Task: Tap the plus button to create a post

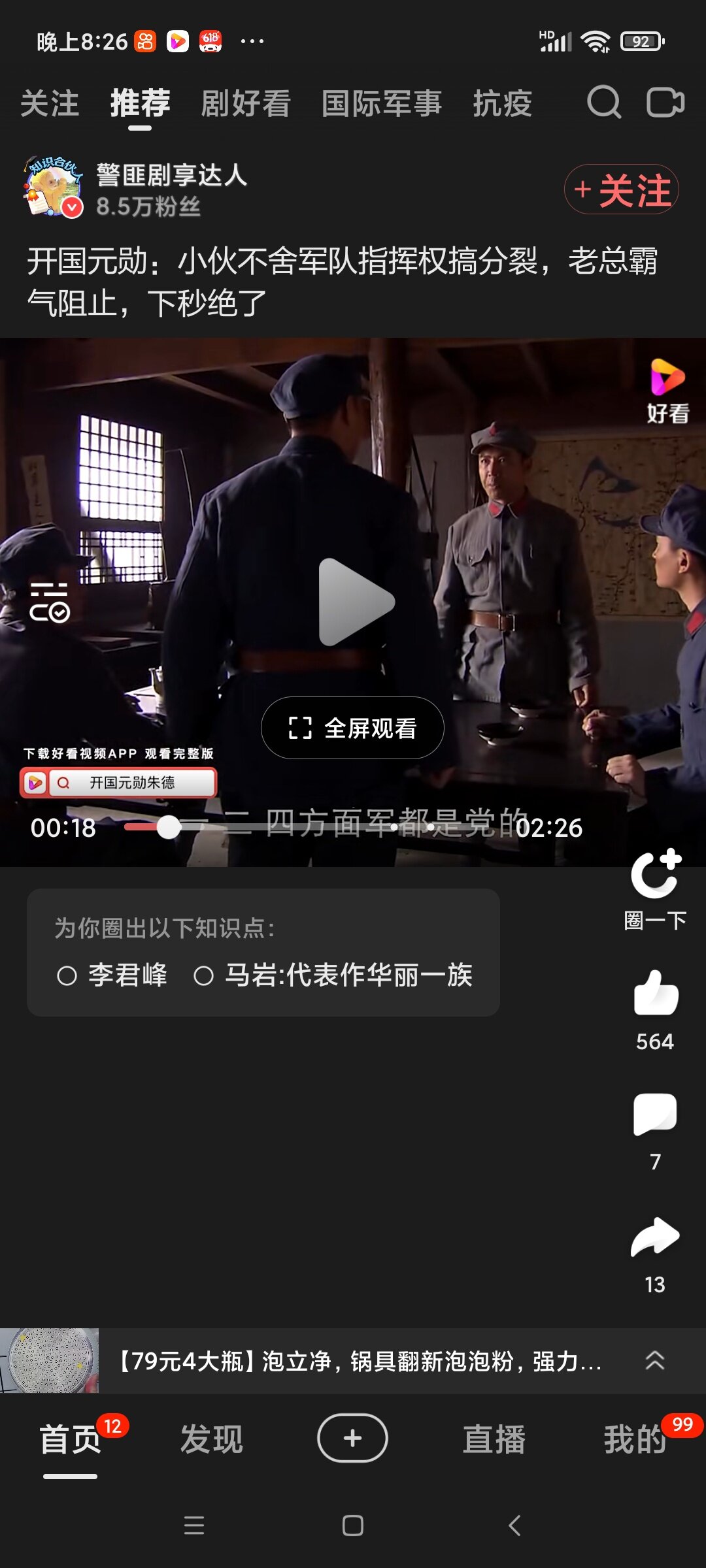Action: 352,1437
